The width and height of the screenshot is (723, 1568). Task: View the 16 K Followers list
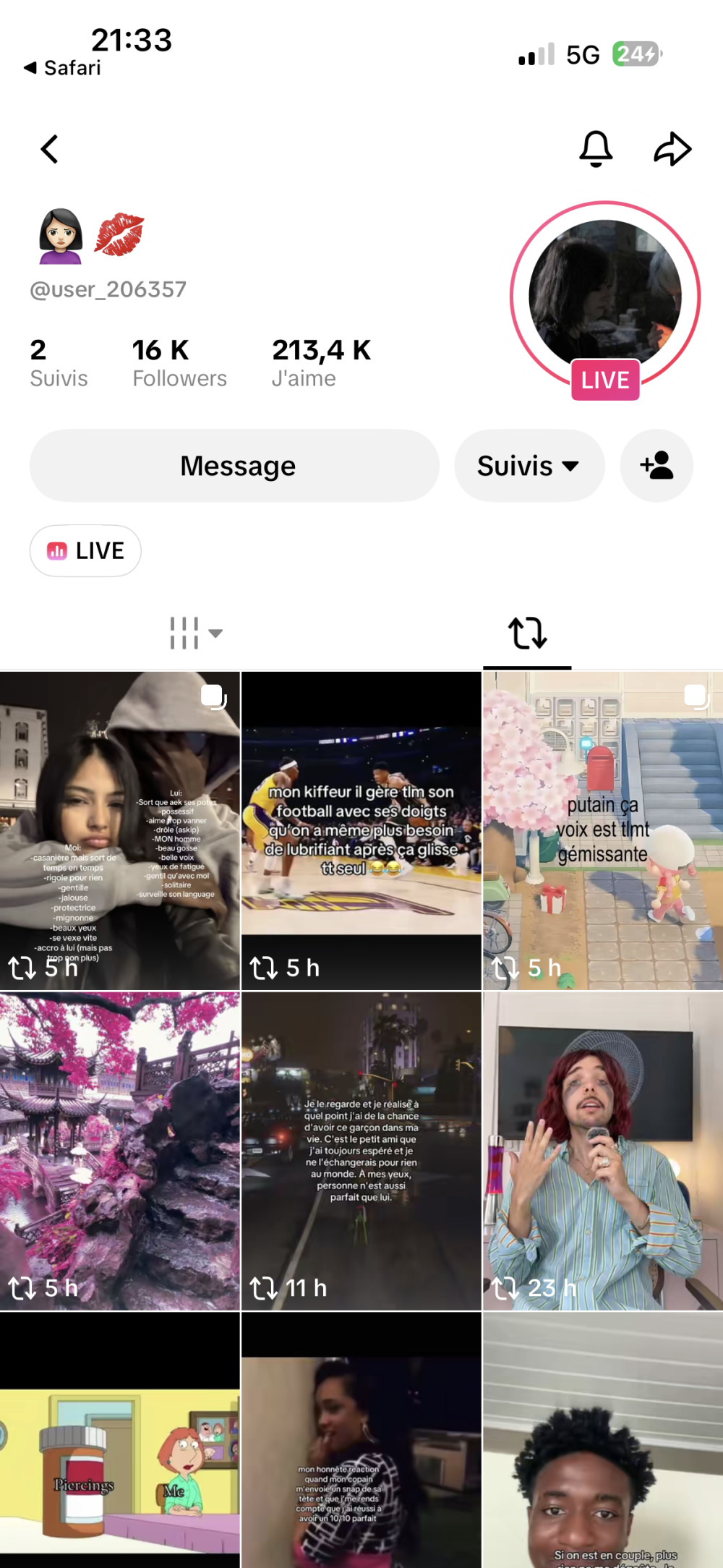point(179,363)
